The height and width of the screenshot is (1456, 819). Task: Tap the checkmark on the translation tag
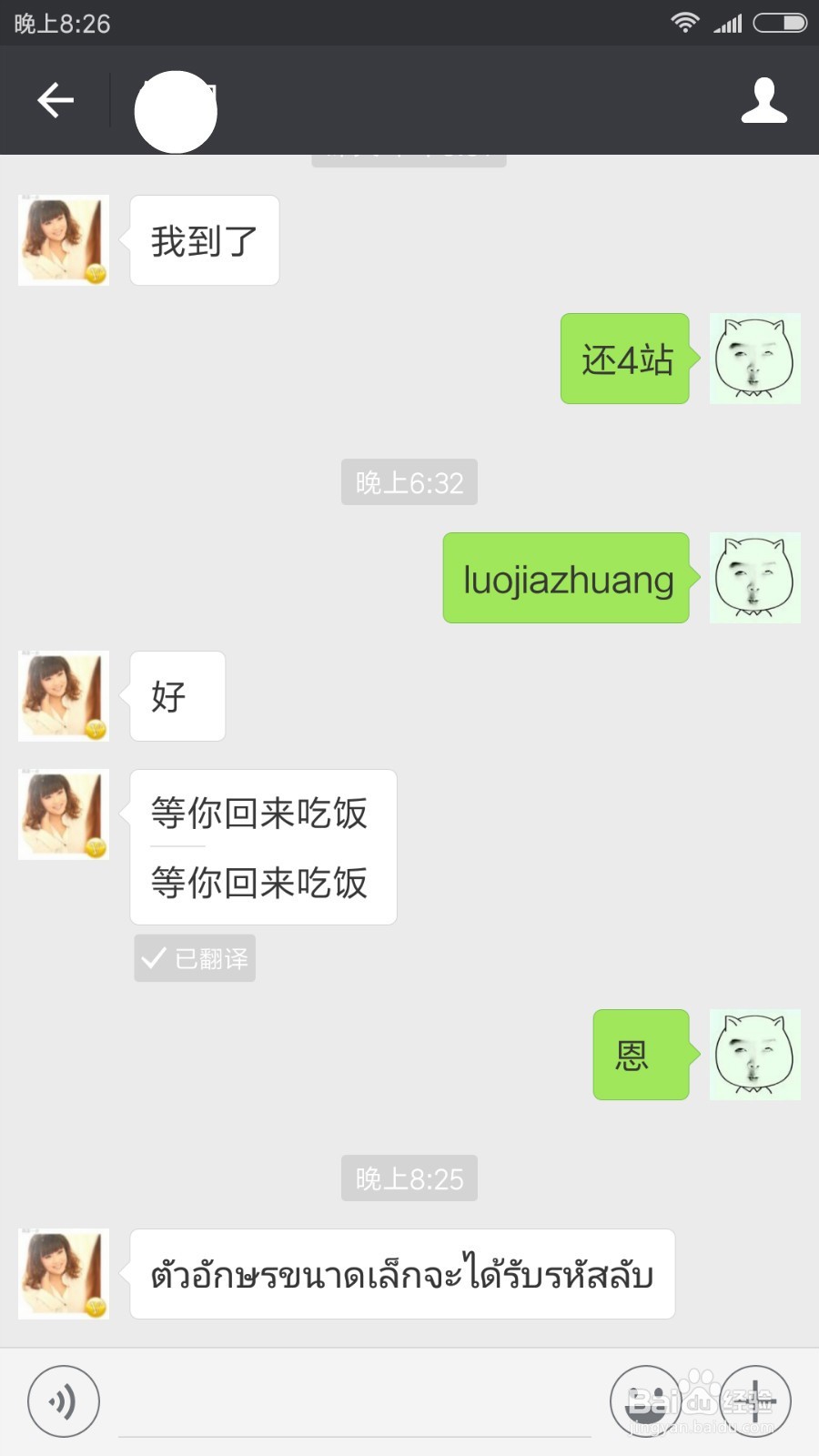click(x=153, y=957)
